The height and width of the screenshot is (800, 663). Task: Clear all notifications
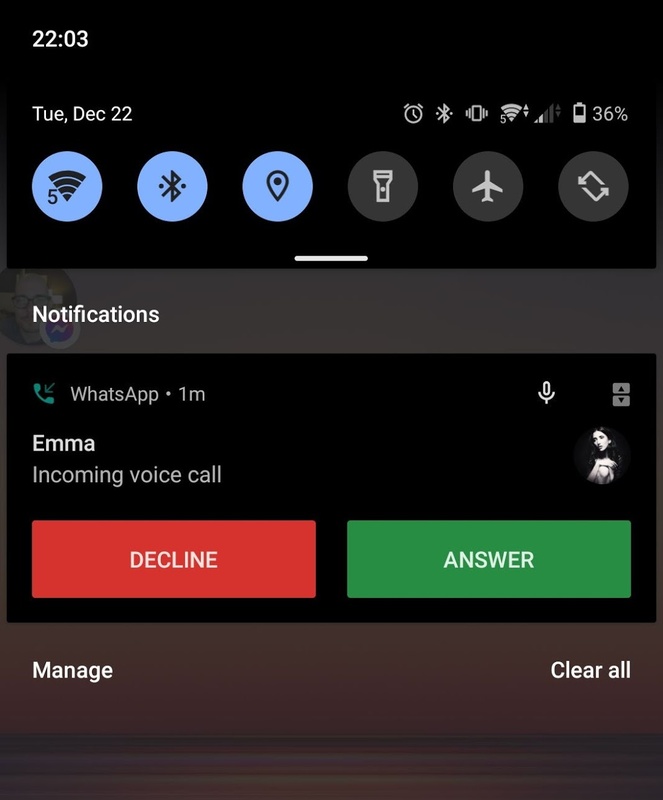[590, 670]
